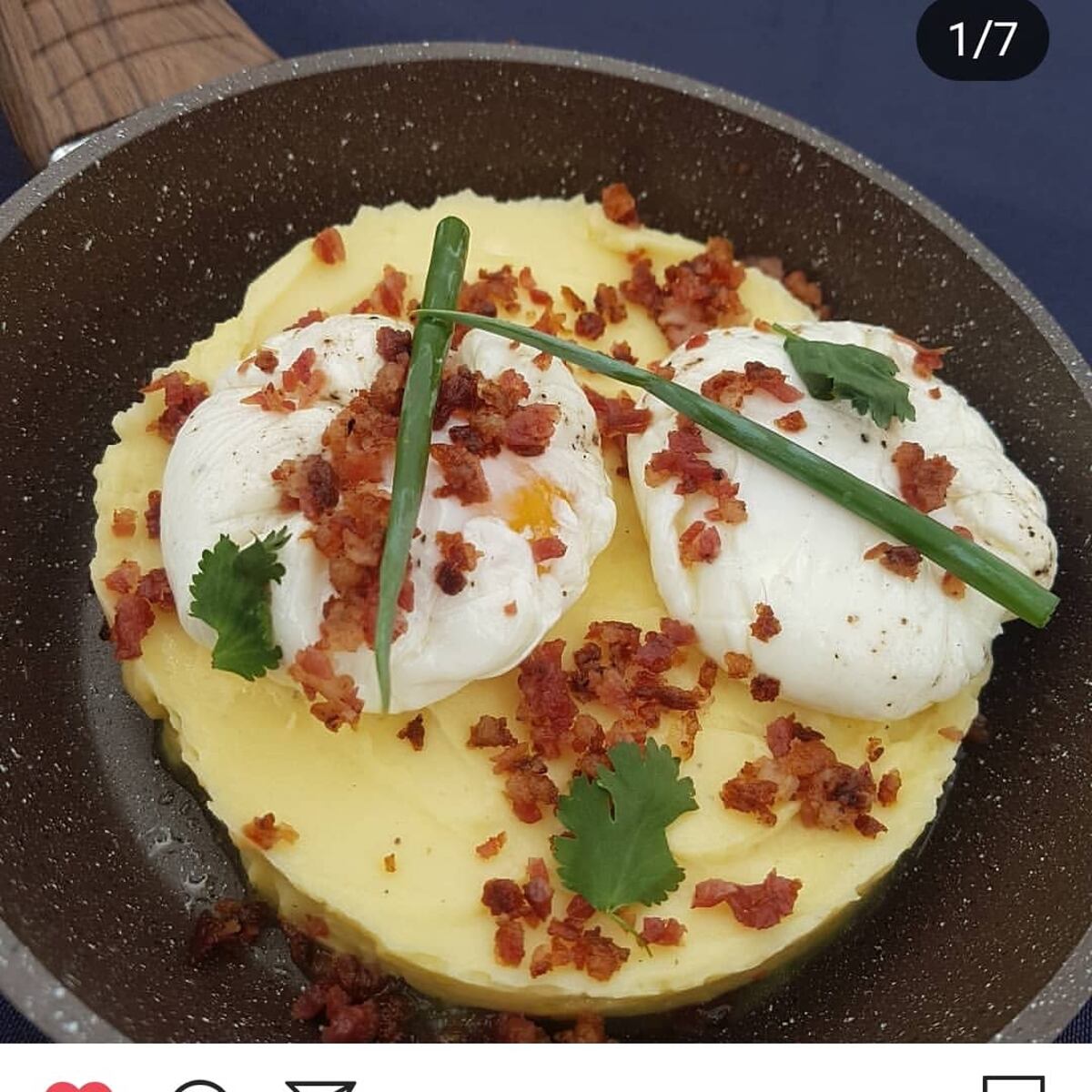Save the post with the bookmark icon
1092x1092 pixels.
(1013, 1086)
